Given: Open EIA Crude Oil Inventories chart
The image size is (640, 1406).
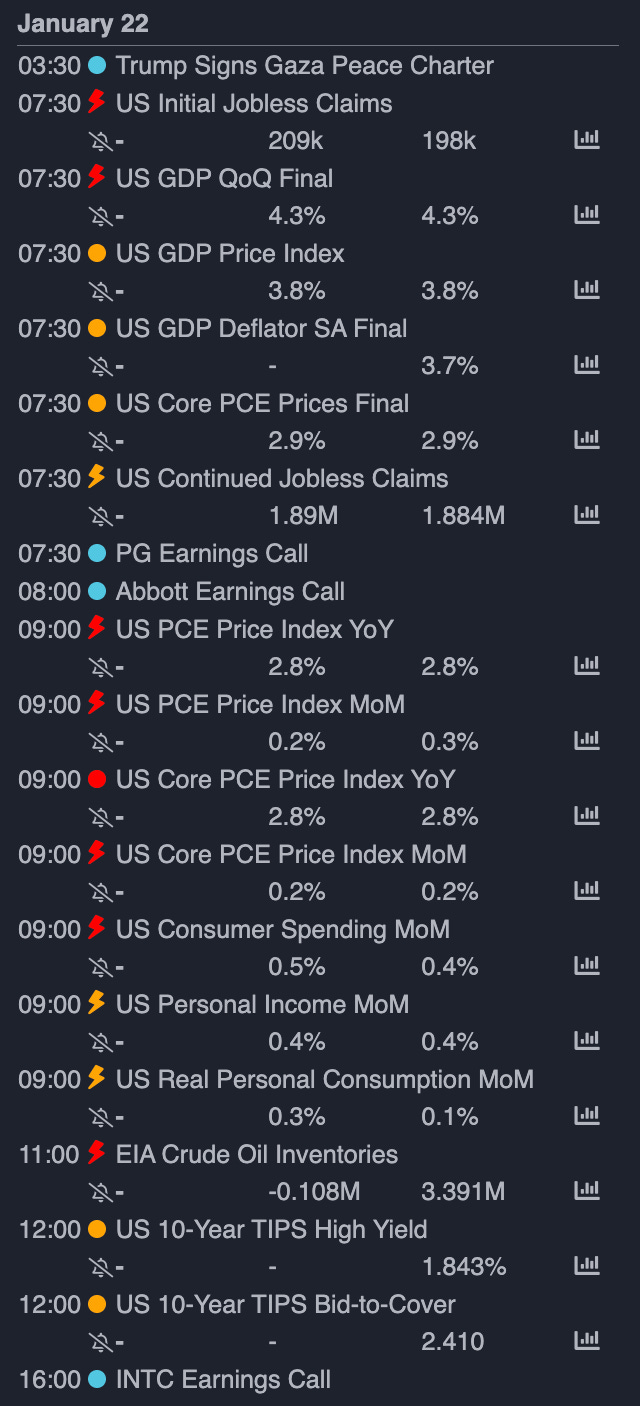Looking at the screenshot, I should pos(587,1192).
